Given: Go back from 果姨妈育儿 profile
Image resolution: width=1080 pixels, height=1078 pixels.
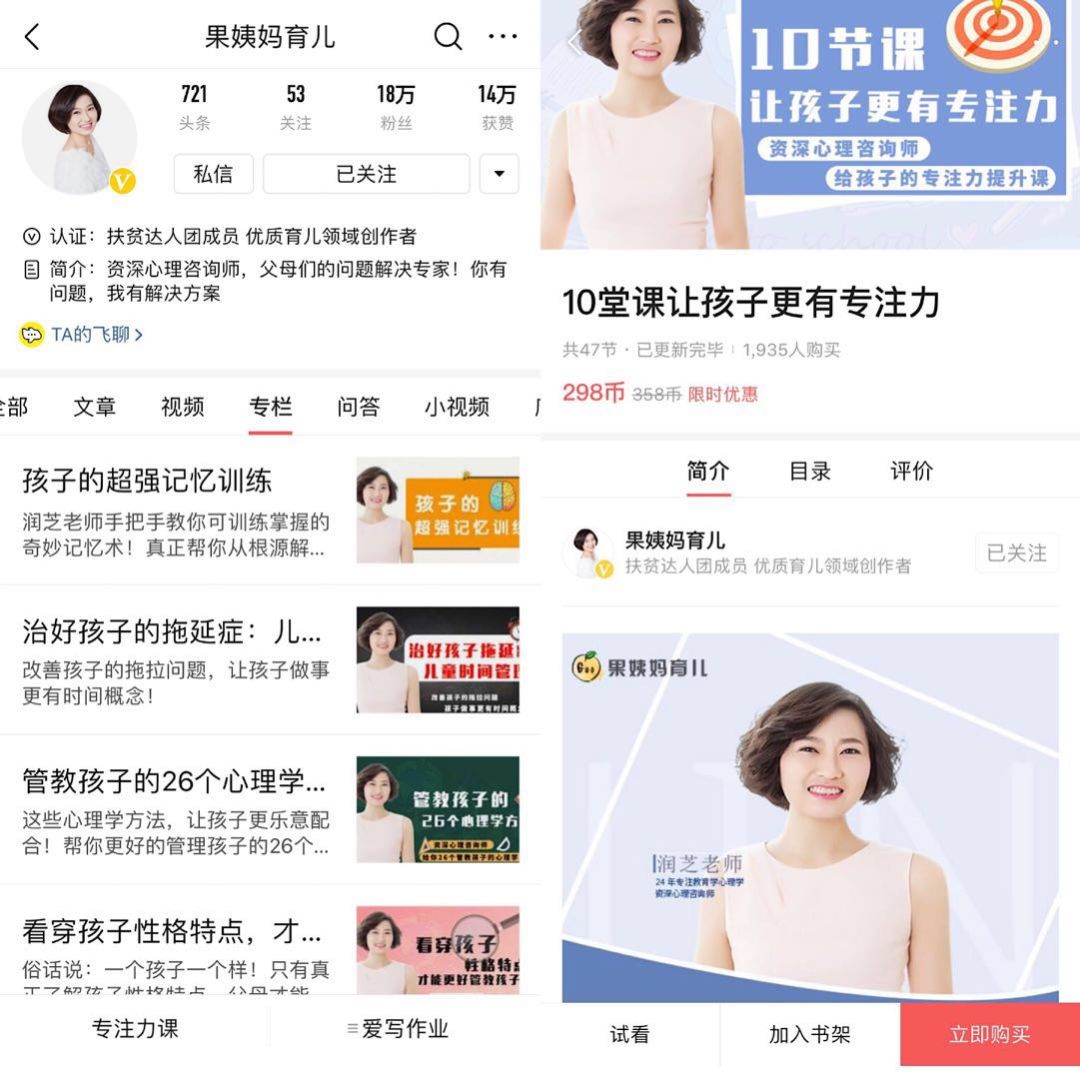Looking at the screenshot, I should tap(32, 38).
